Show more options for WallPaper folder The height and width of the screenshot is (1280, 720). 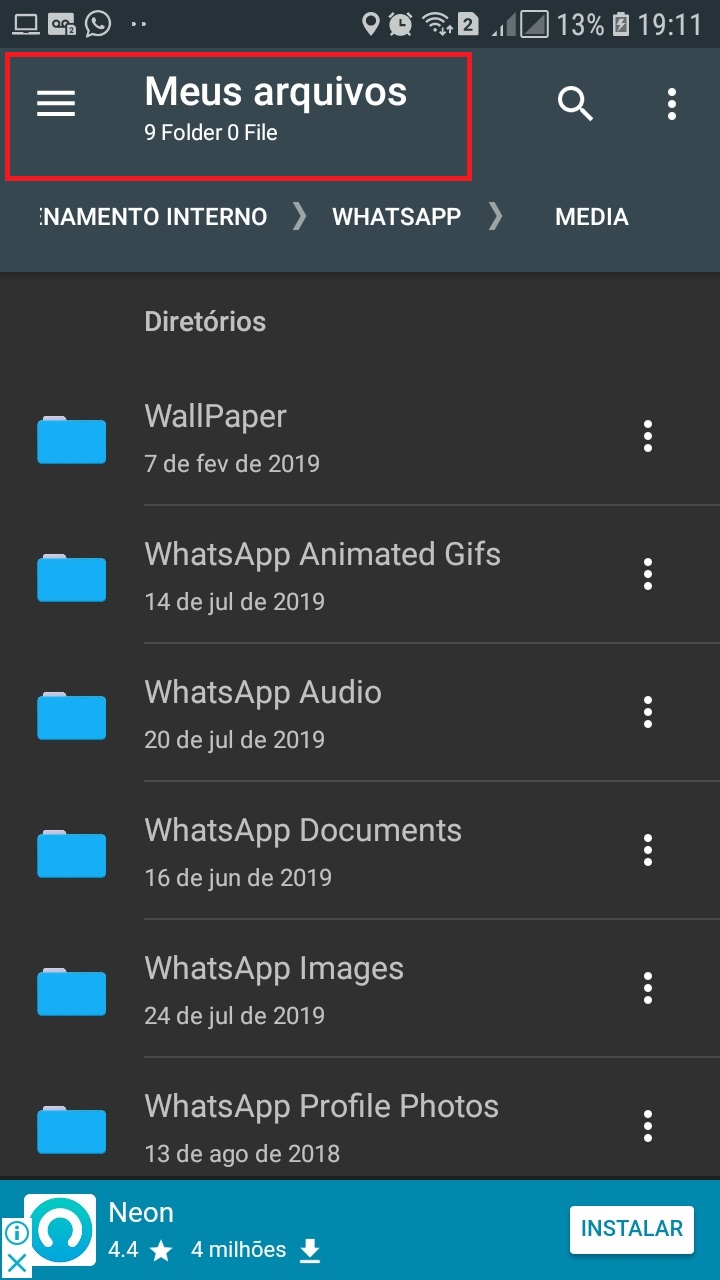(648, 437)
